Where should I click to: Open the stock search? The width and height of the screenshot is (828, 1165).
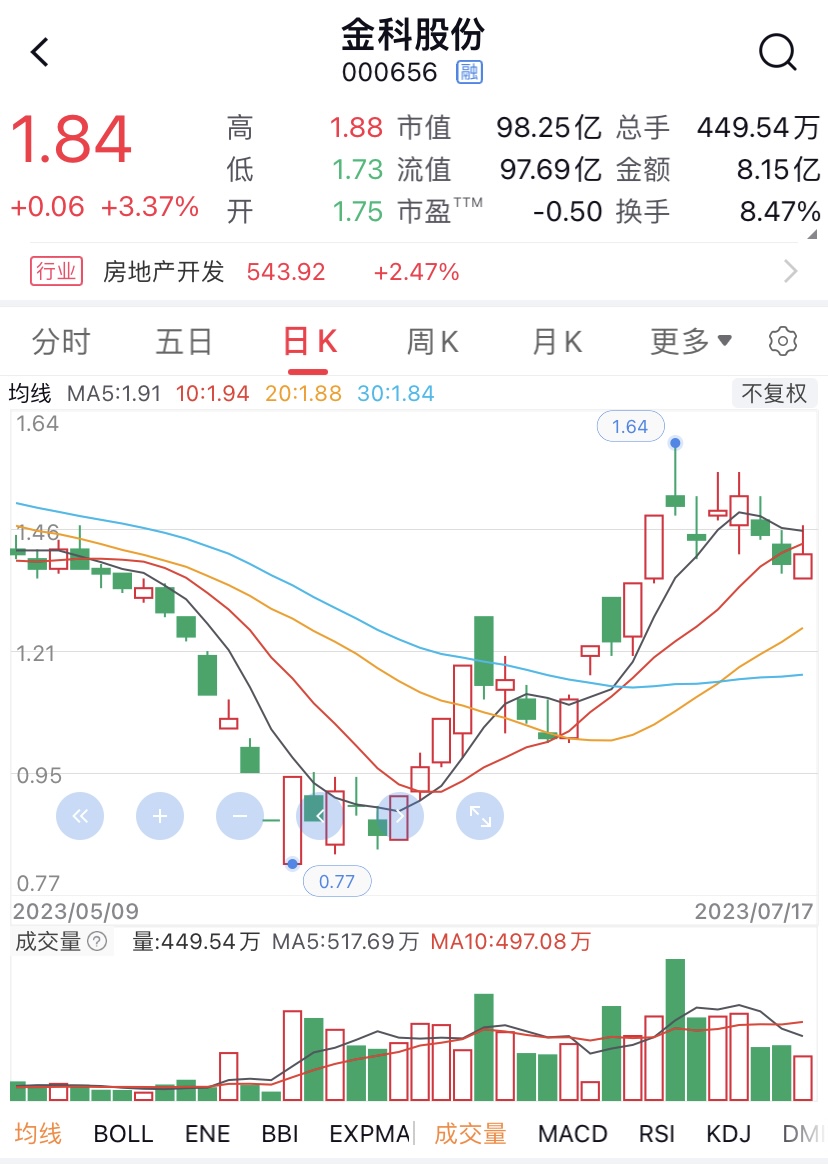coord(777,52)
